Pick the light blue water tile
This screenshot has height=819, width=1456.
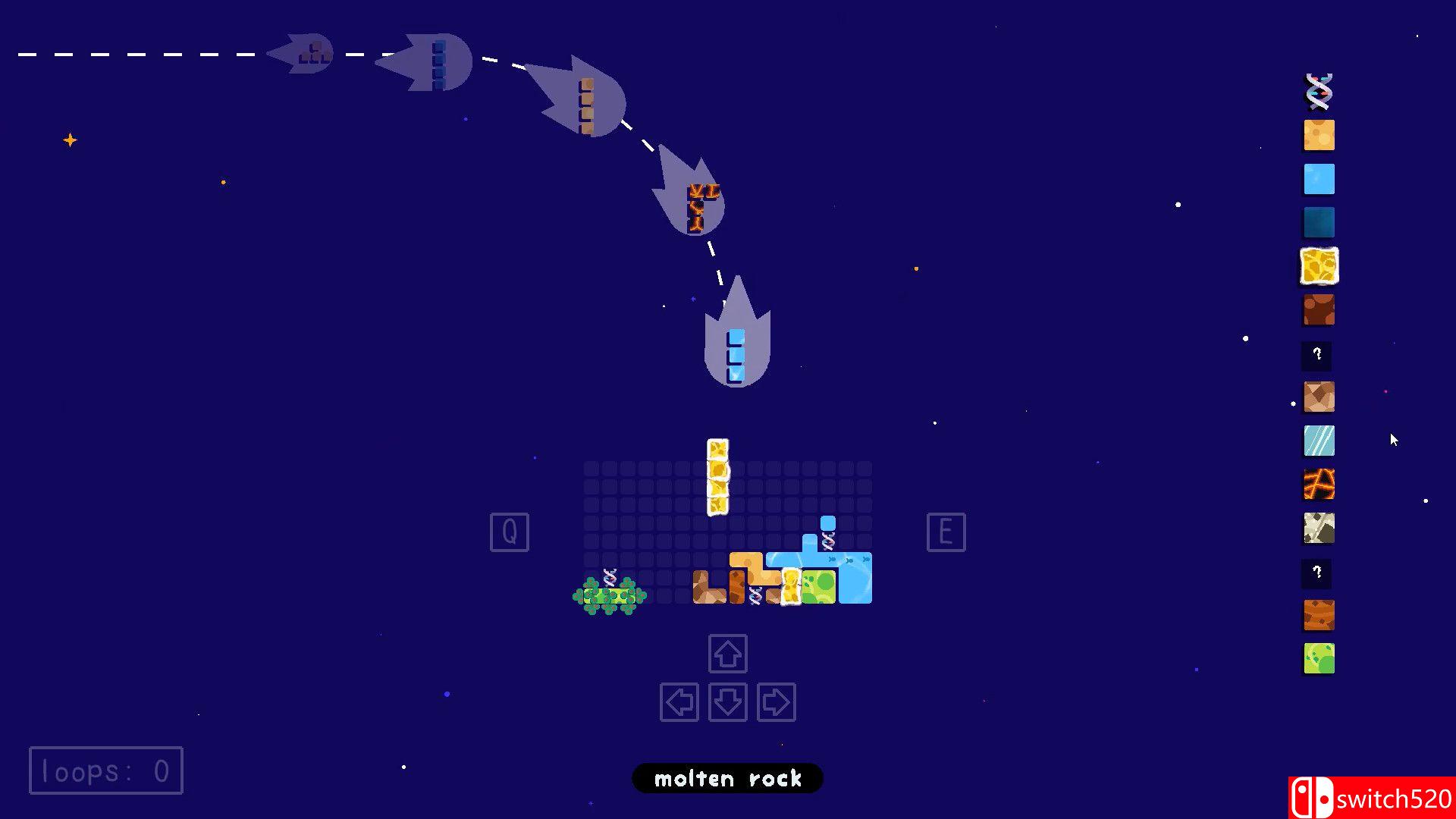pyautogui.click(x=1319, y=180)
